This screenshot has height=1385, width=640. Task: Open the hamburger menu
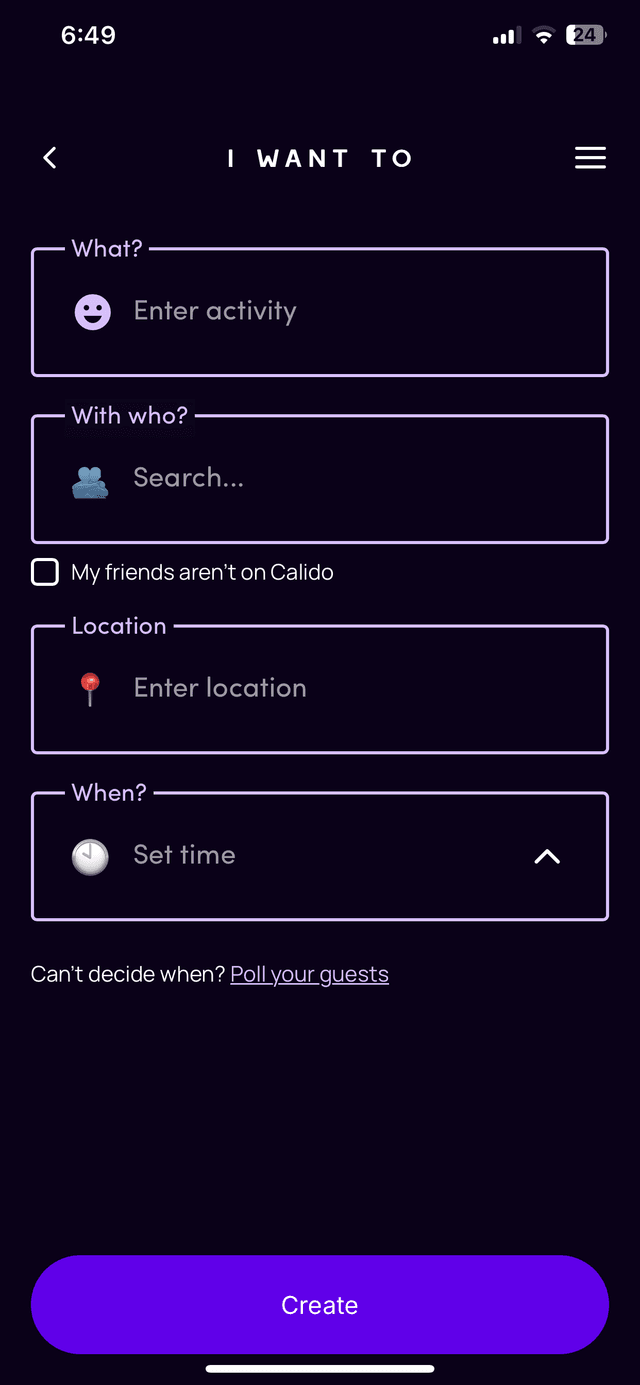pos(590,158)
